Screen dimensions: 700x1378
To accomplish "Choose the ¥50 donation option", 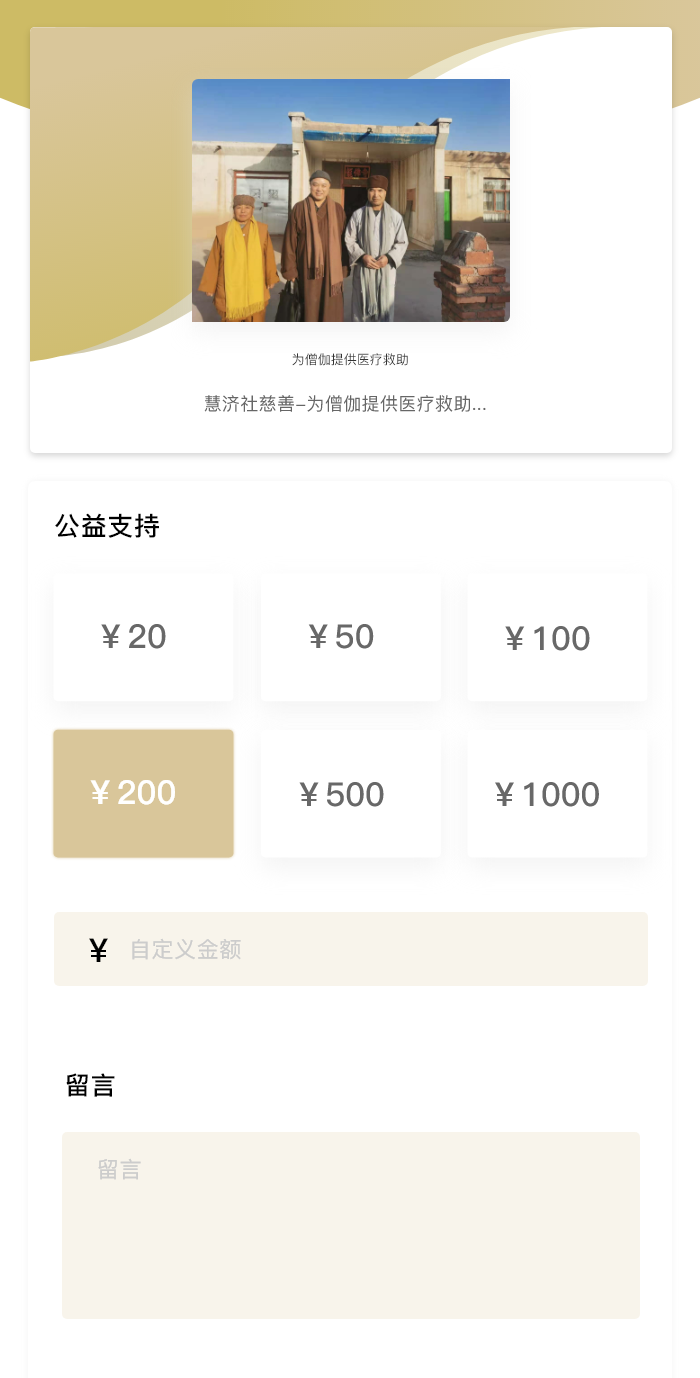I will [351, 637].
